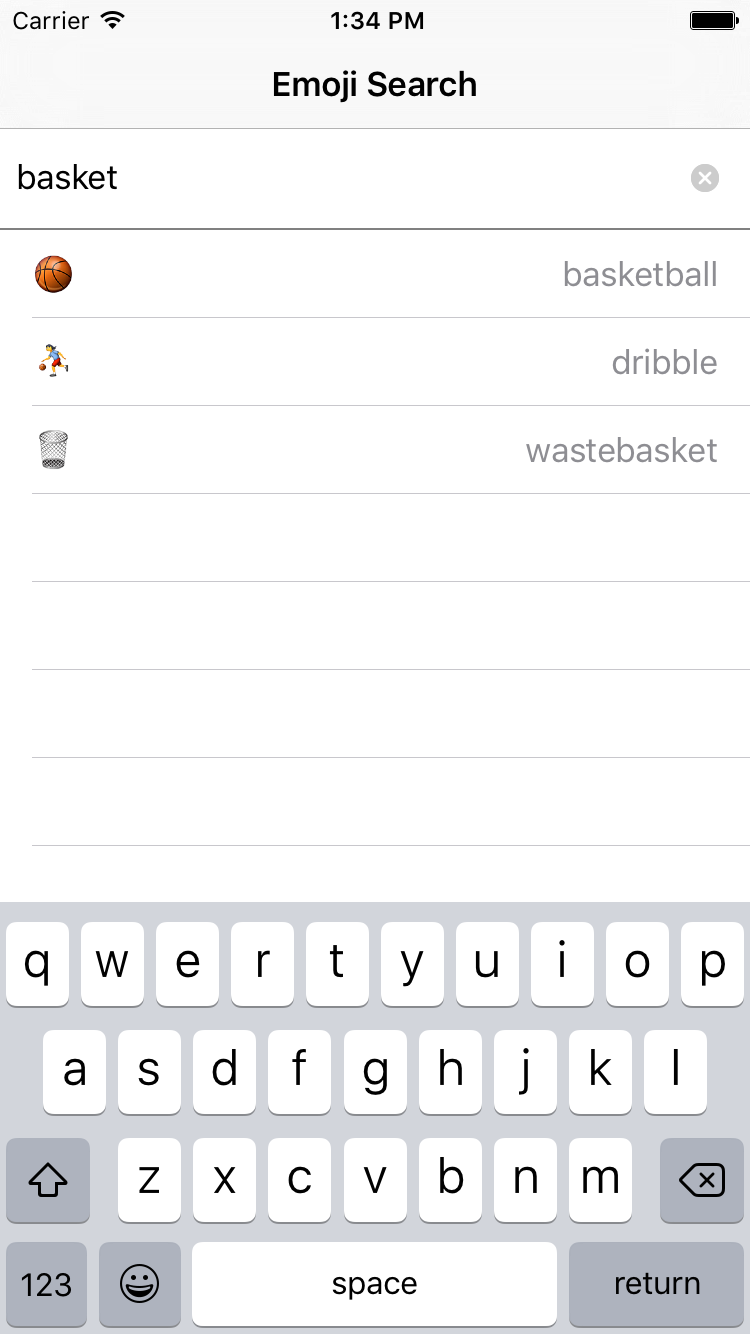Clear the search text with the X button
This screenshot has width=750, height=1334.
coord(705,178)
